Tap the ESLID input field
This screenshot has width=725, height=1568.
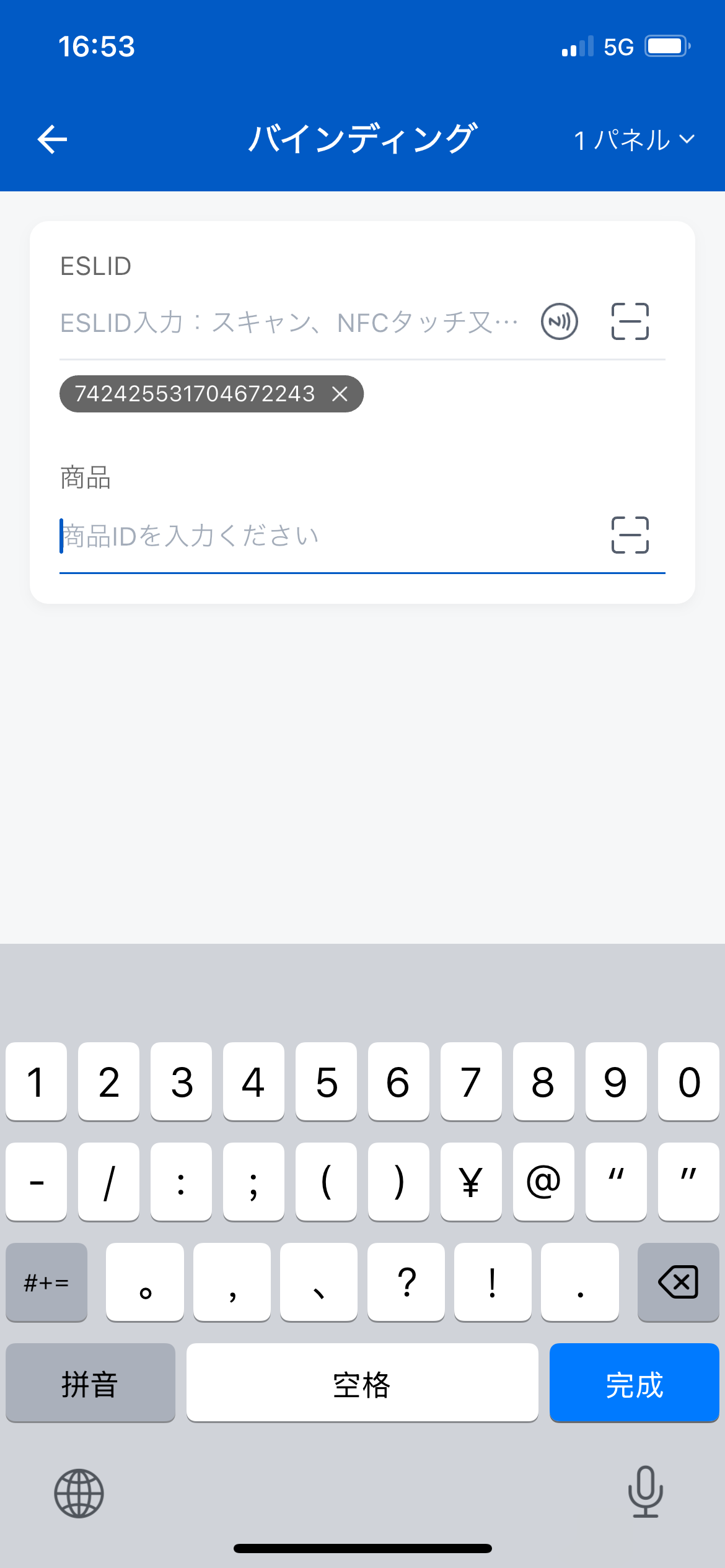(289, 323)
